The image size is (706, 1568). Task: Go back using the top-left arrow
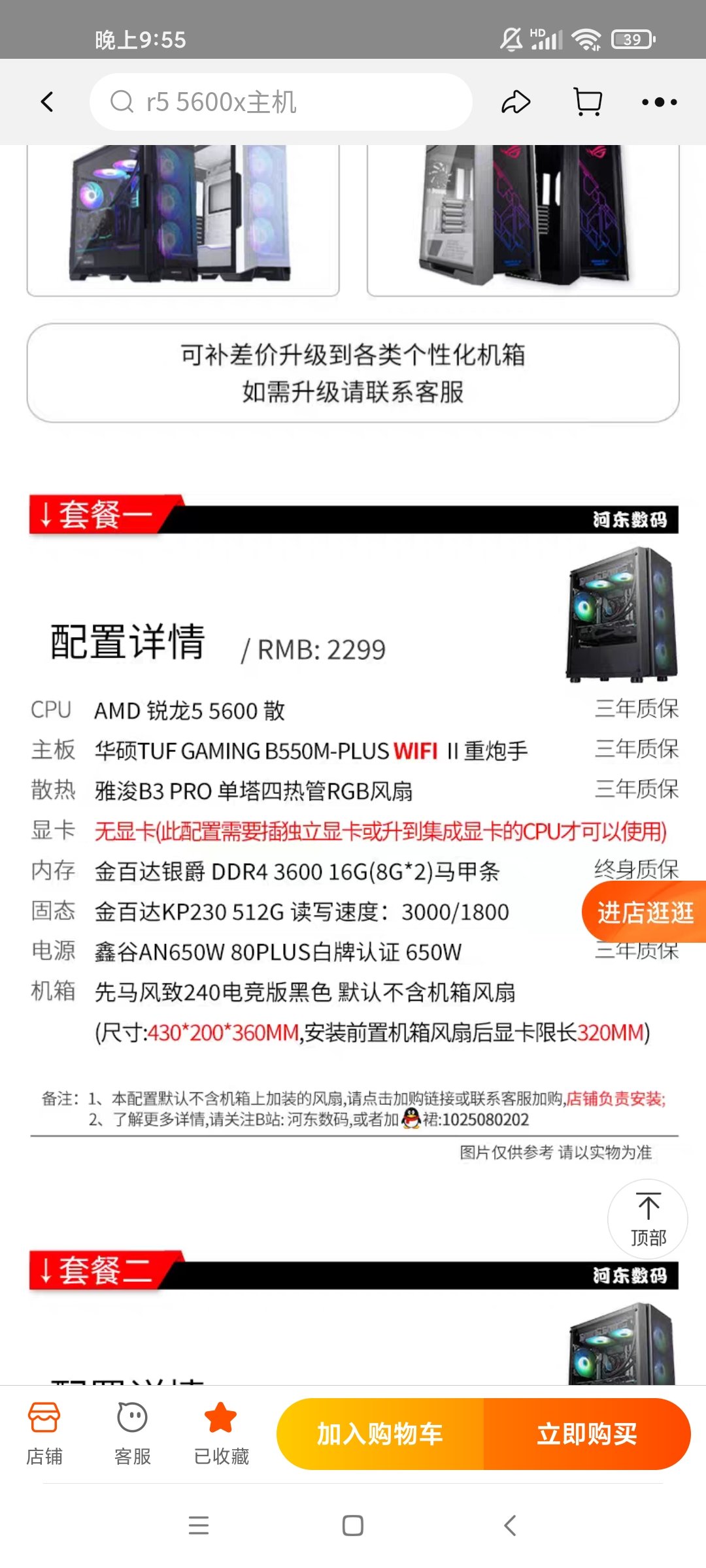click(47, 102)
